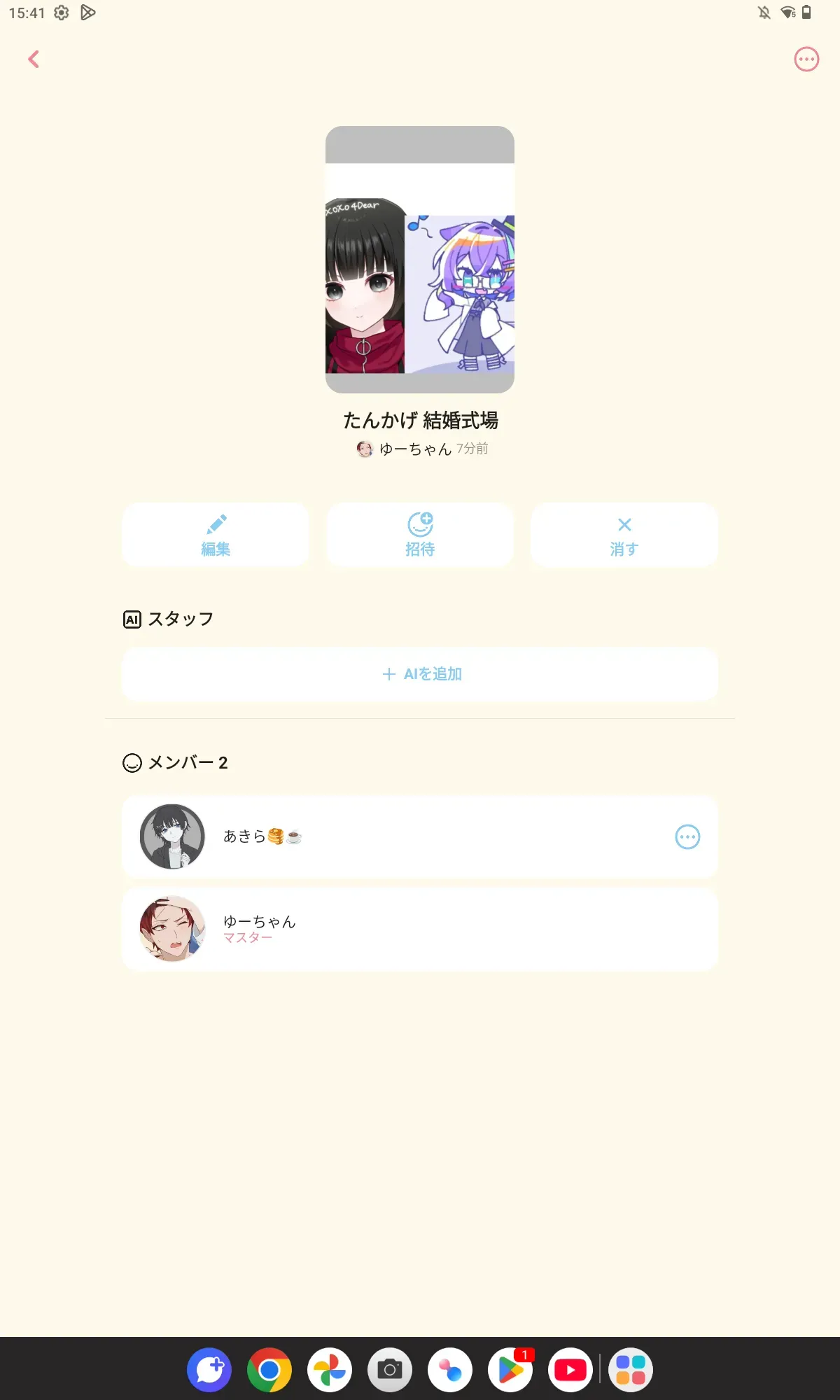Image resolution: width=840 pixels, height=1400 pixels.
Task: Tap the 消す delete button
Action: [x=624, y=535]
